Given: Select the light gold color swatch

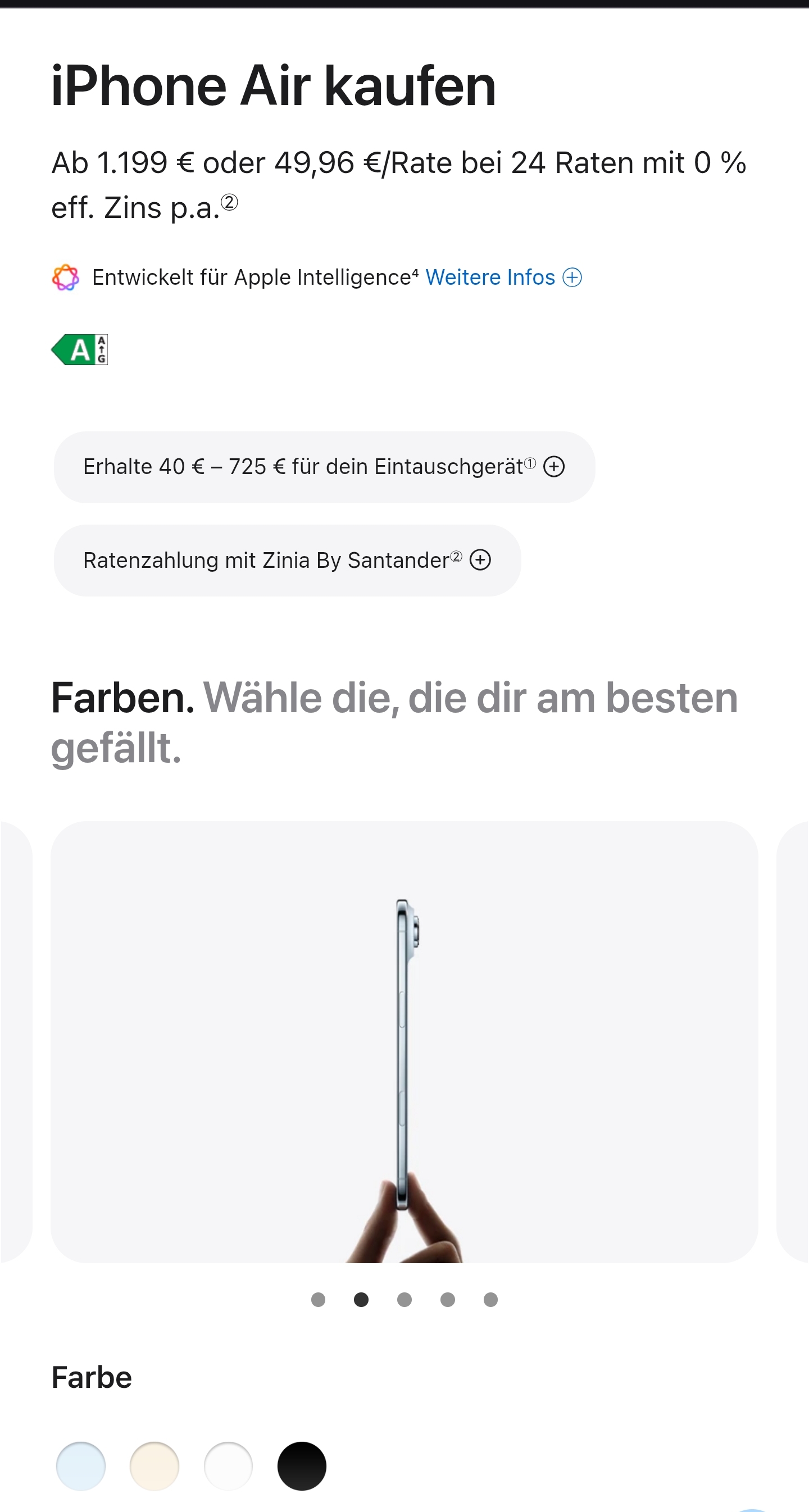Looking at the screenshot, I should tap(154, 1466).
